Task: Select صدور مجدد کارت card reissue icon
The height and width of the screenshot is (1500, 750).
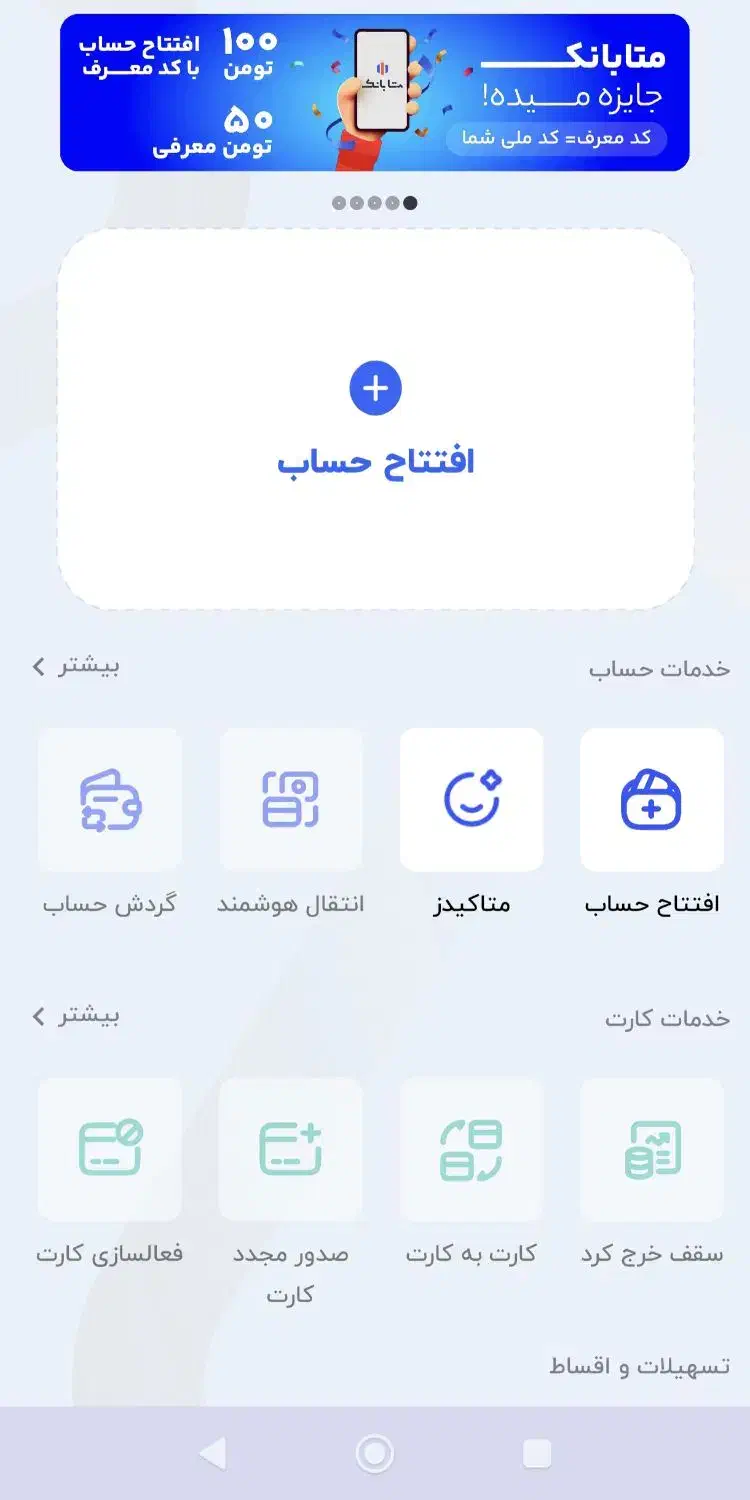Action: click(x=291, y=1148)
